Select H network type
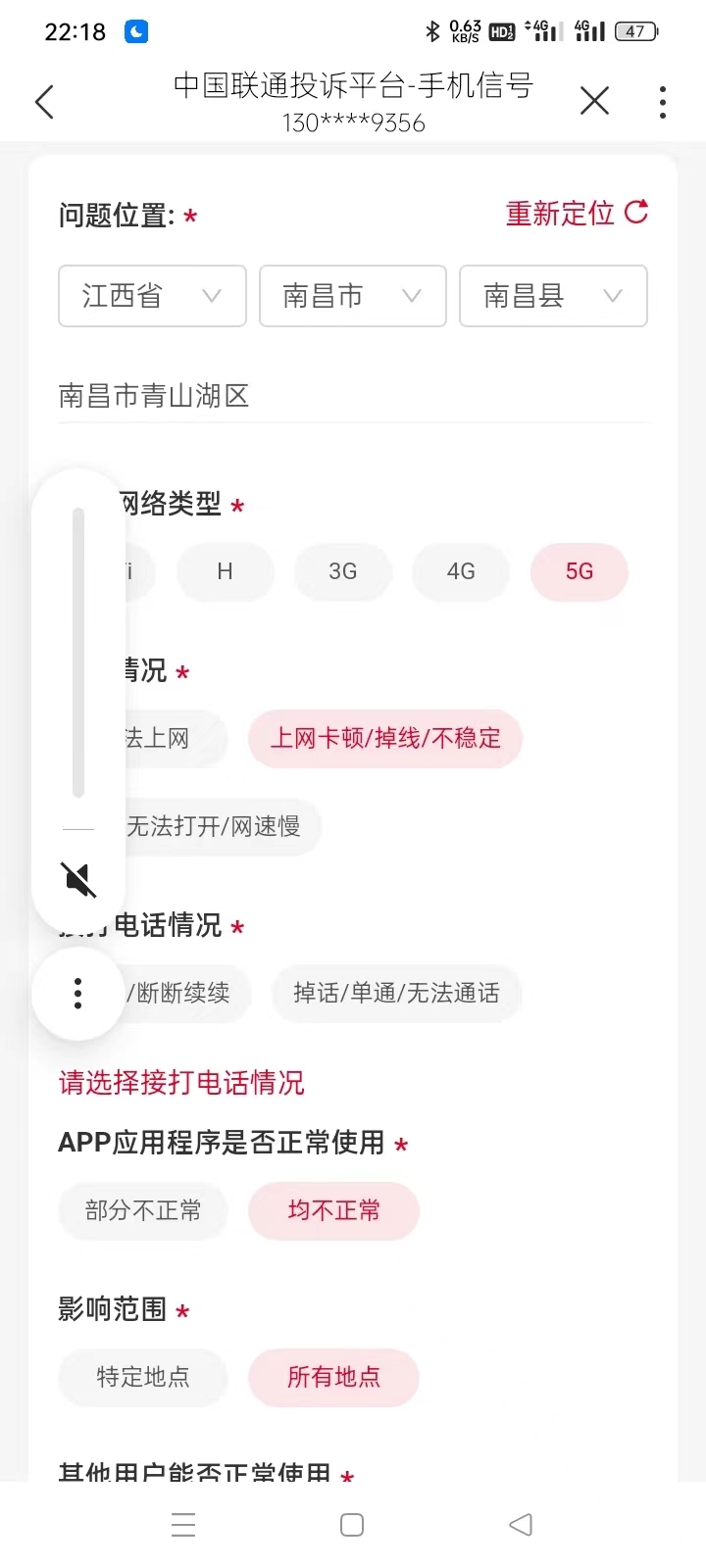This screenshot has width=706, height=1568. pyautogui.click(x=225, y=571)
